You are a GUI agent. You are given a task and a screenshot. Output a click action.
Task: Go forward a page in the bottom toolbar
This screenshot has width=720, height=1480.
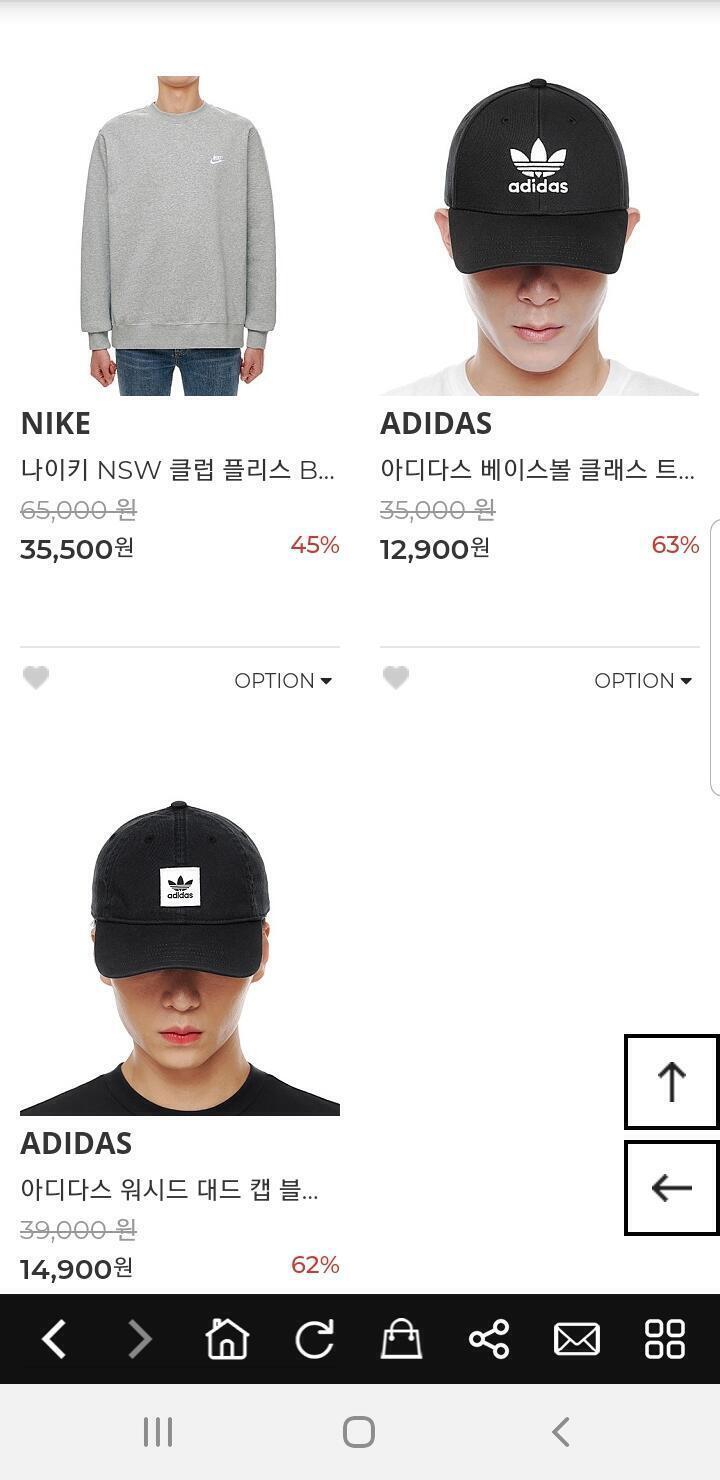(x=140, y=1339)
